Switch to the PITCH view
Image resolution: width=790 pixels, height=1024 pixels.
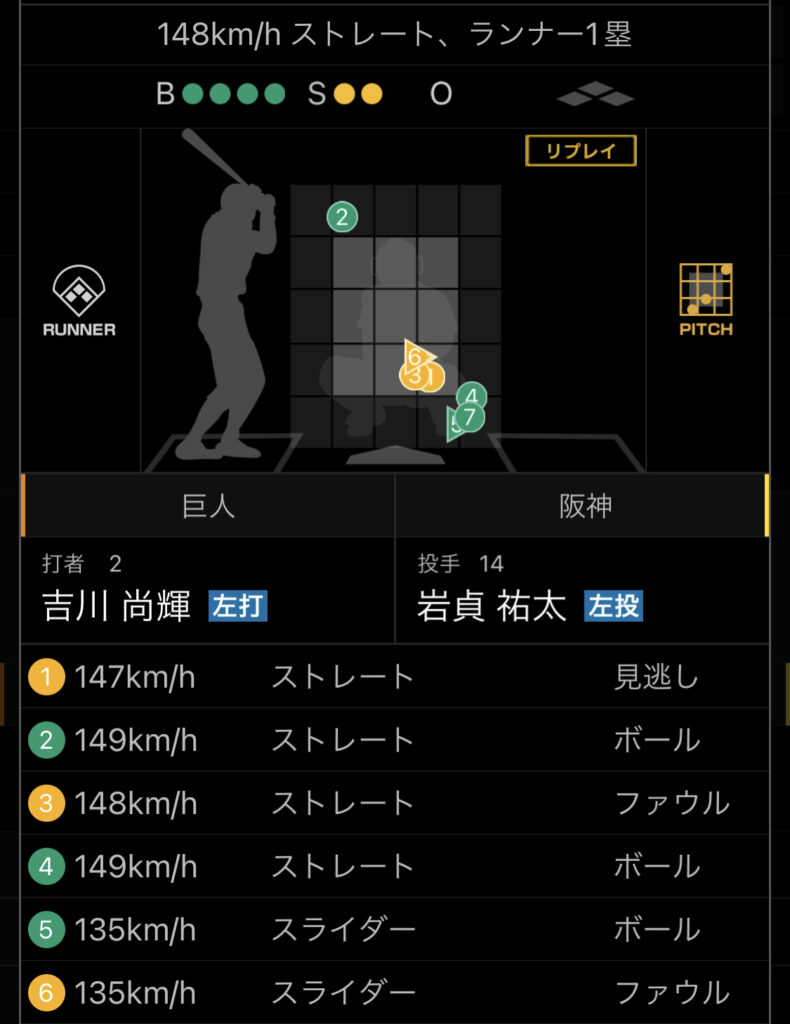(x=706, y=300)
